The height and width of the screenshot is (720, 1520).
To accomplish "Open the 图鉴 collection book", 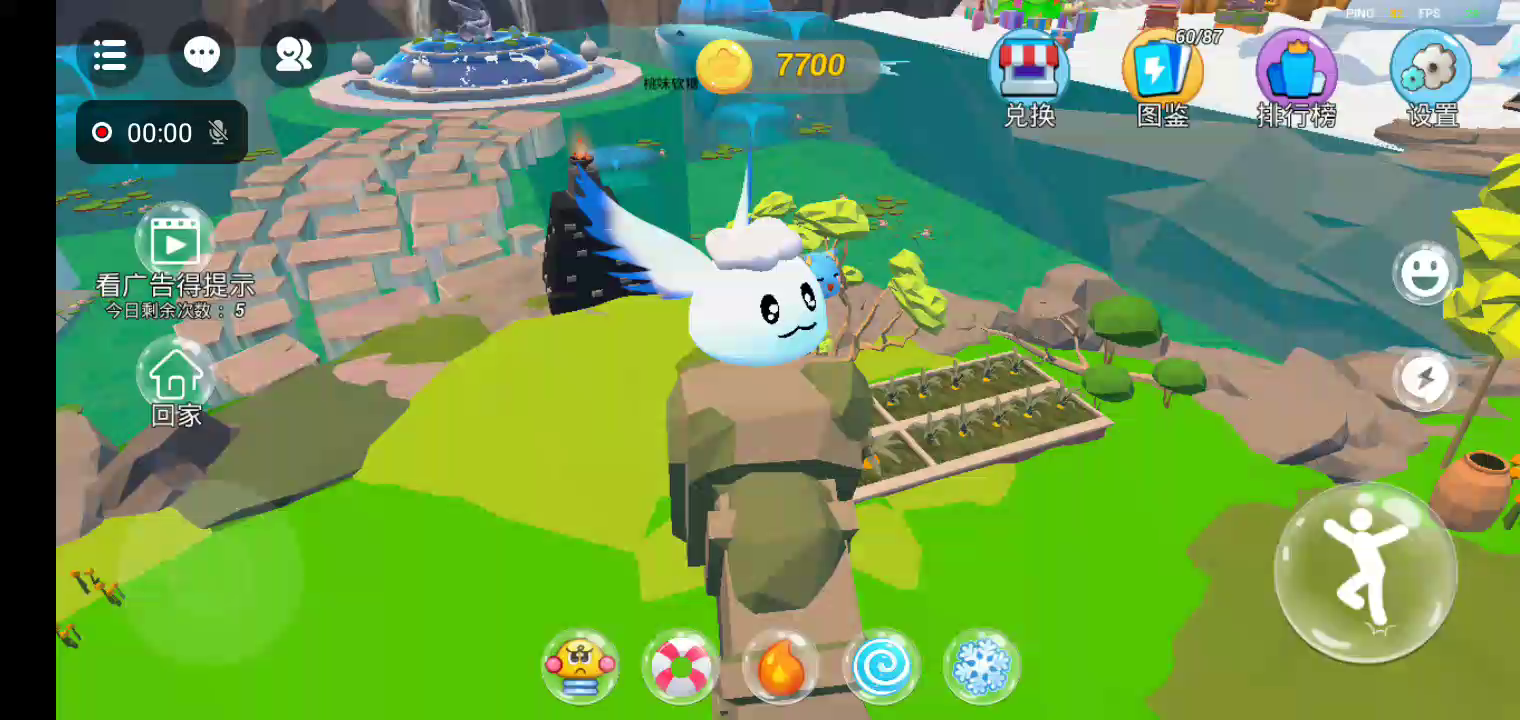I will [x=1163, y=76].
